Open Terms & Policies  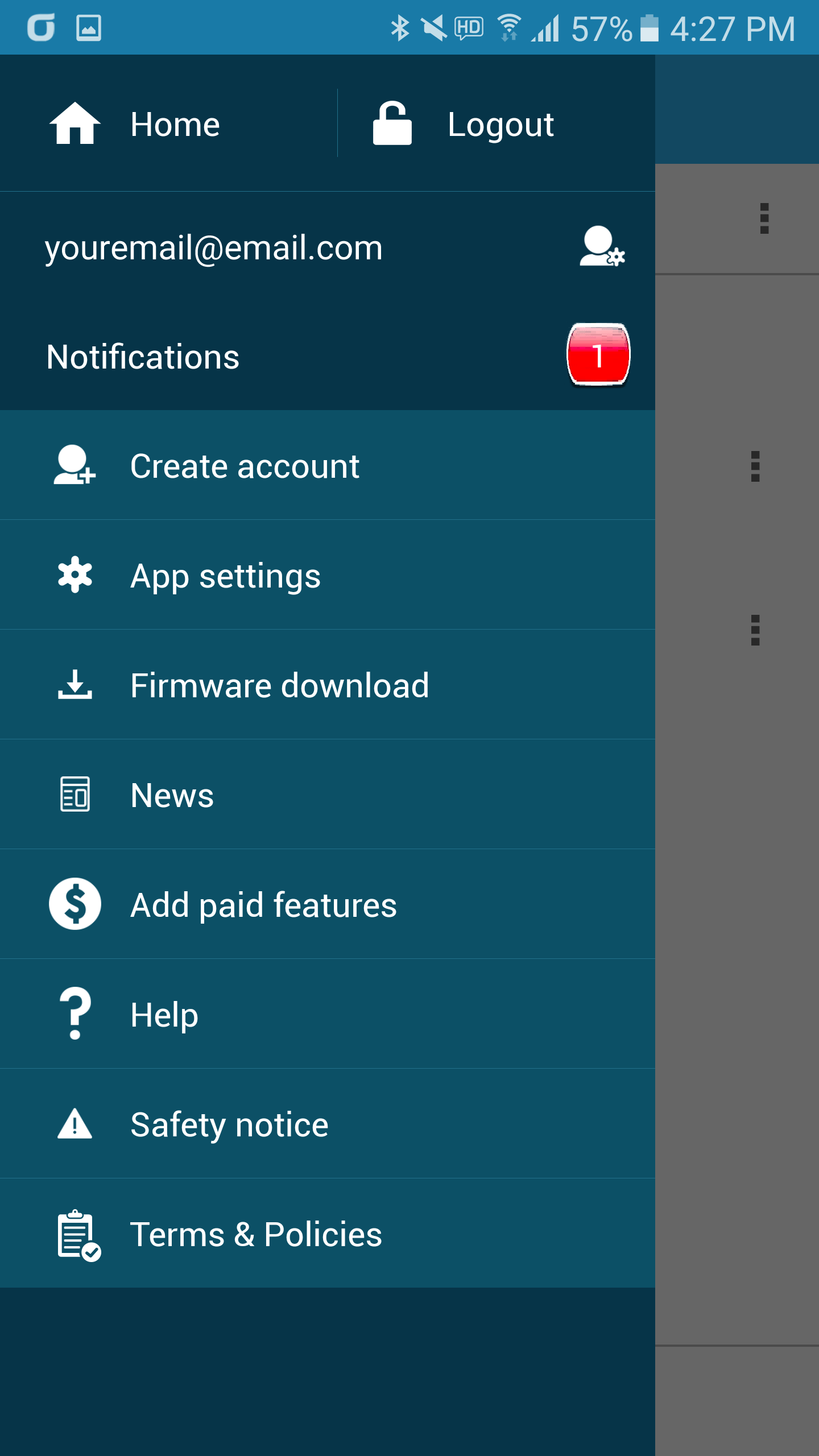coord(256,1234)
